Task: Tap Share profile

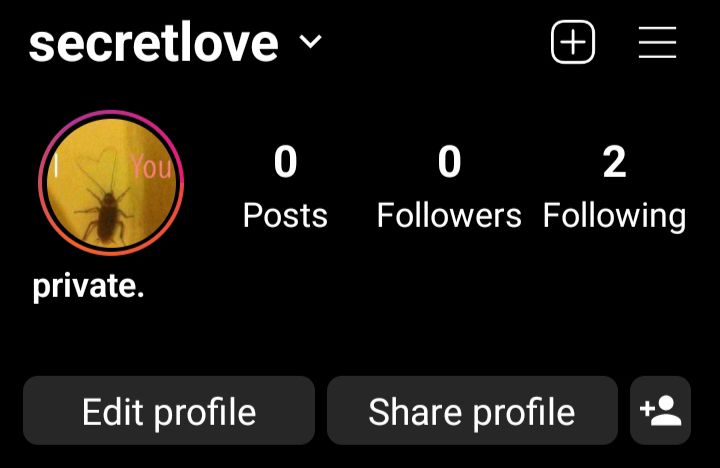Action: click(472, 411)
